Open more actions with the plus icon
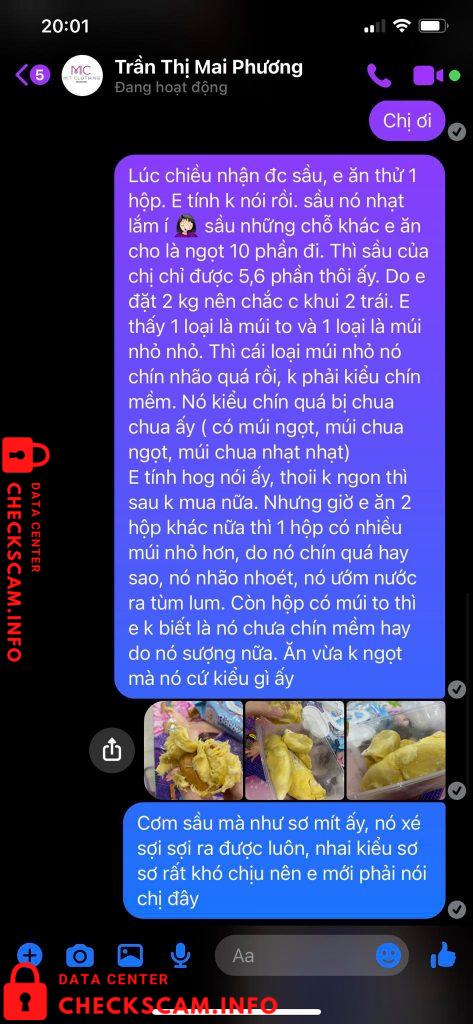Screen dimensions: 473x1024 [x=29, y=955]
